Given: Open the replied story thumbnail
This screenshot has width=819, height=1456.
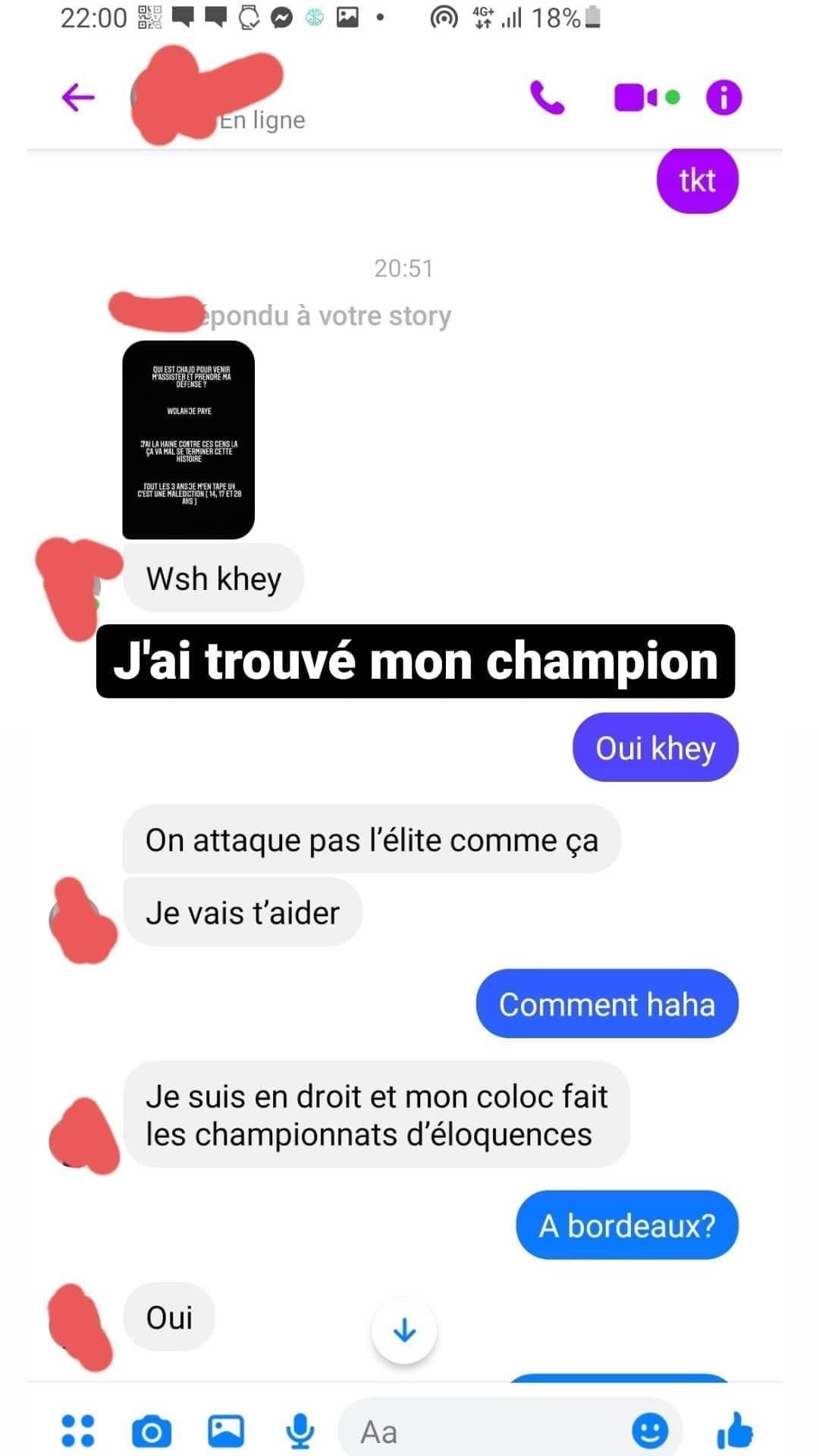Looking at the screenshot, I should pos(188,440).
